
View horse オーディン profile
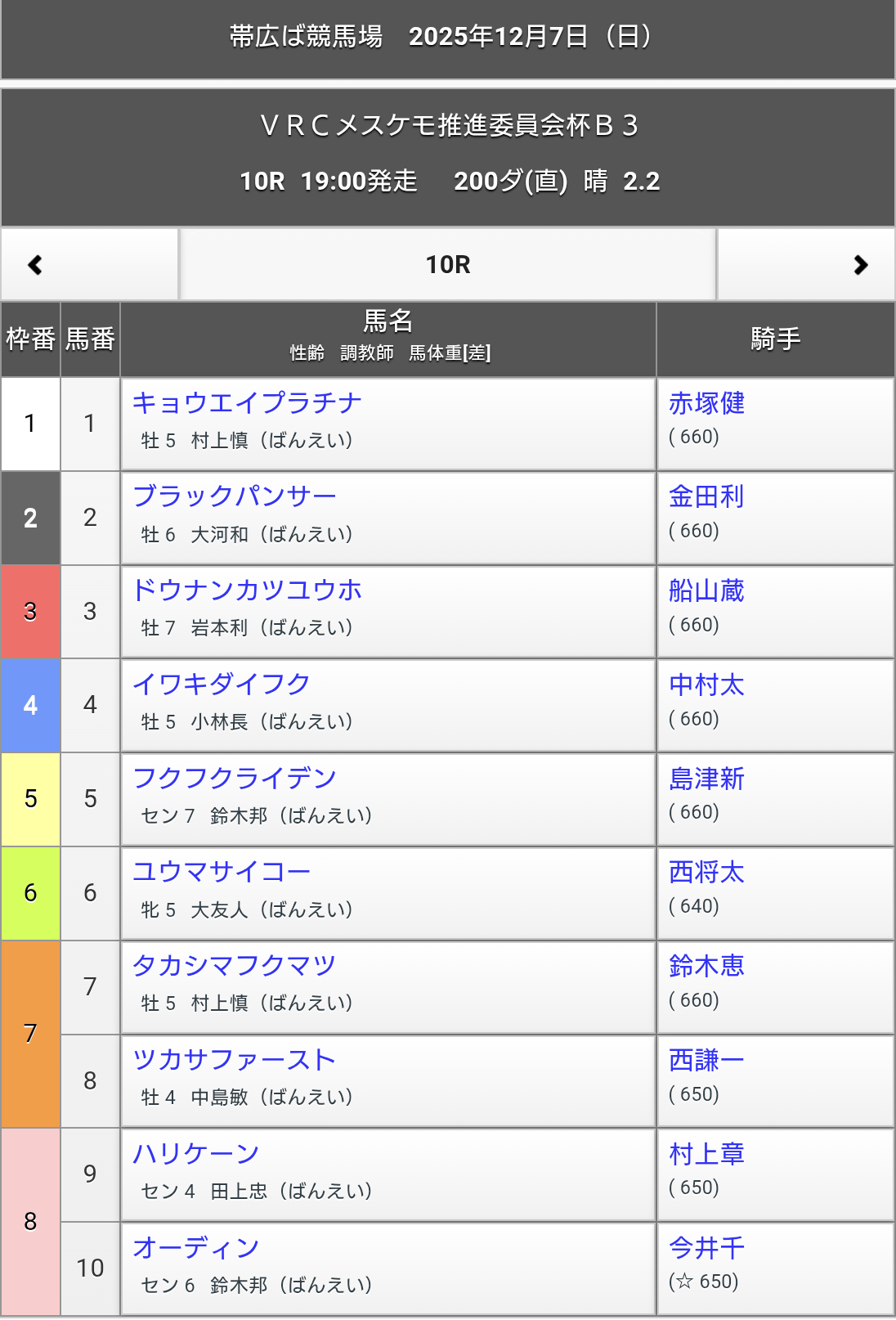pos(195,1248)
